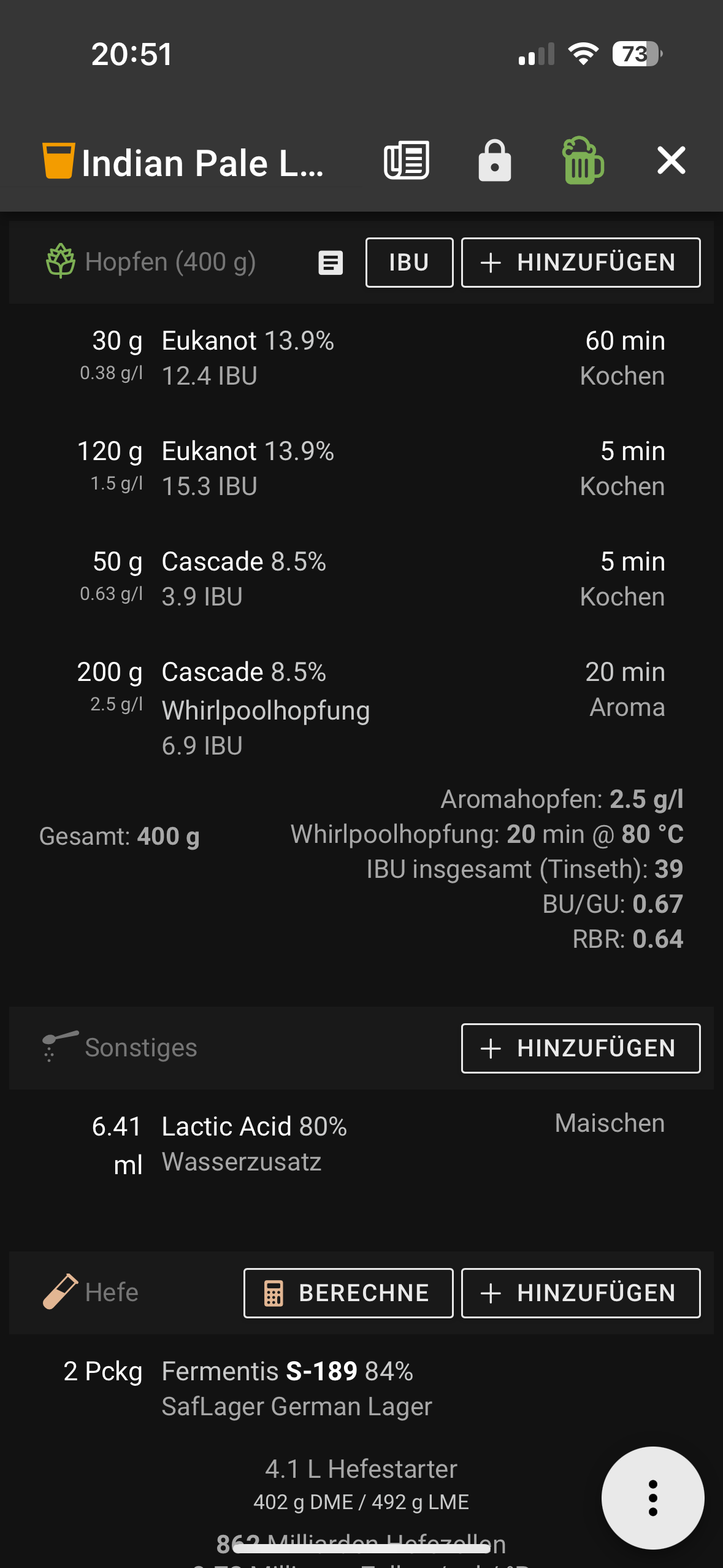Tap the green beer mug icon
The image size is (723, 1568).
click(583, 161)
